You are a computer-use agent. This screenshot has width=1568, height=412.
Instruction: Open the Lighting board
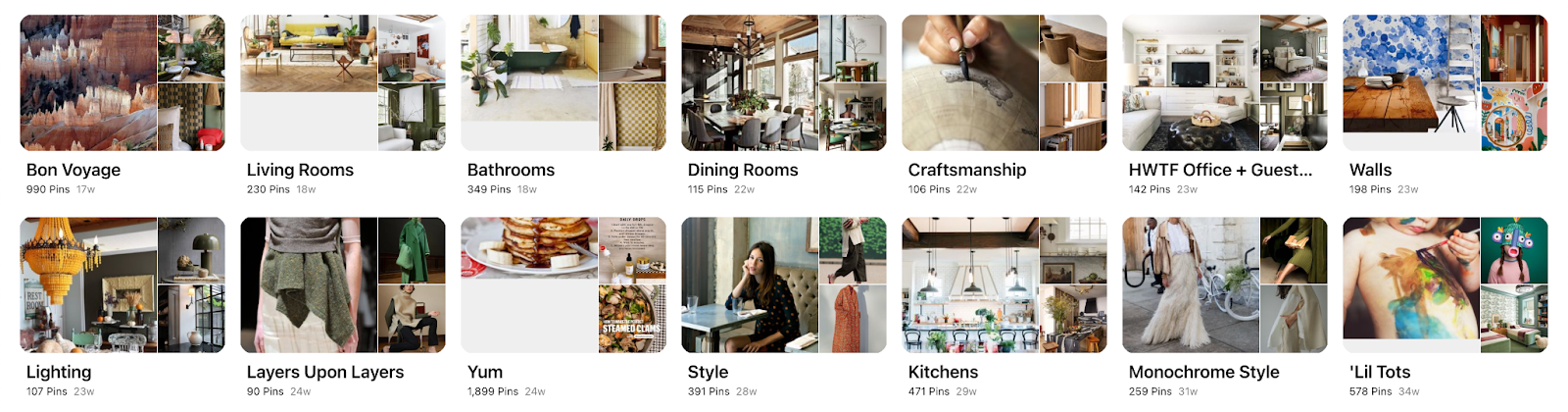[x=122, y=285]
